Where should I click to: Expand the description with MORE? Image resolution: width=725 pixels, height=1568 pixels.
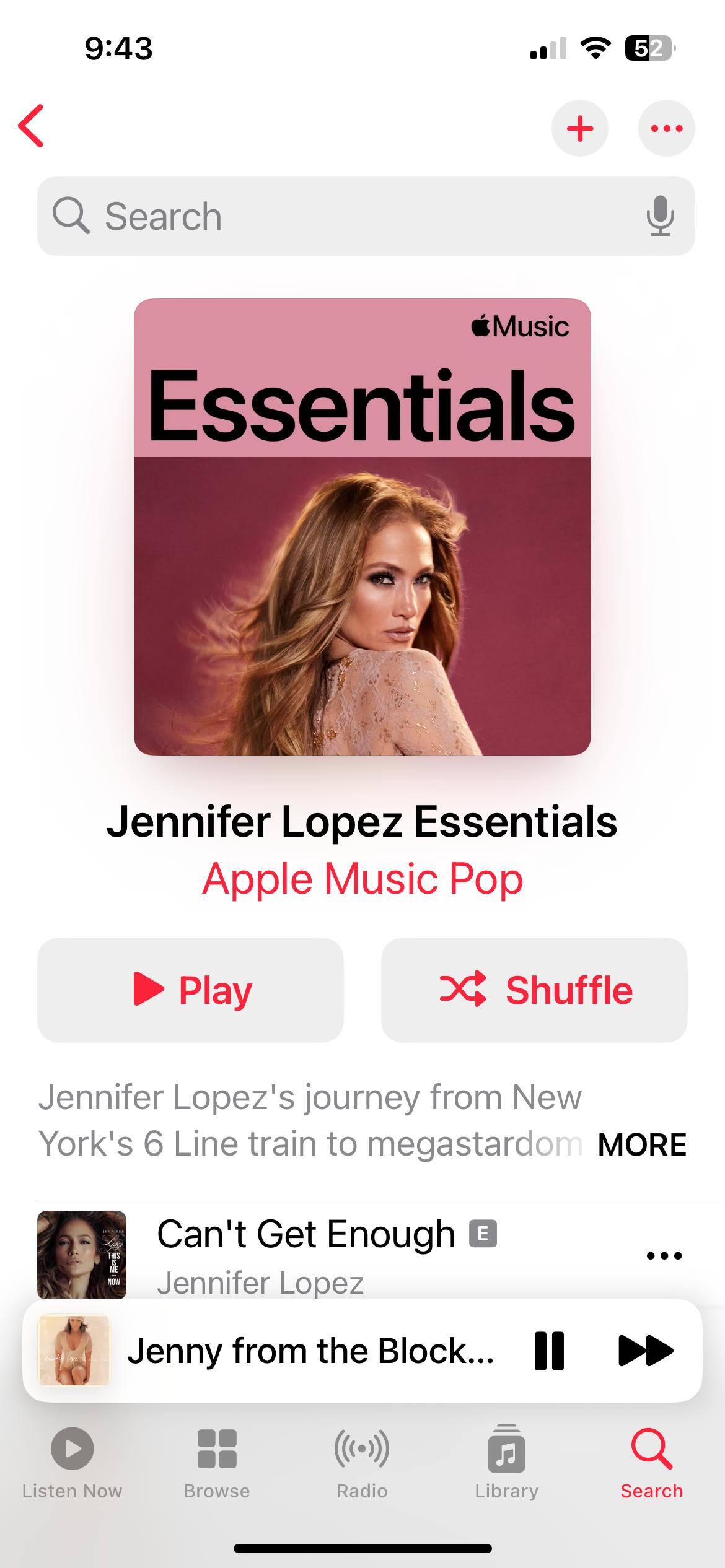click(x=641, y=1144)
